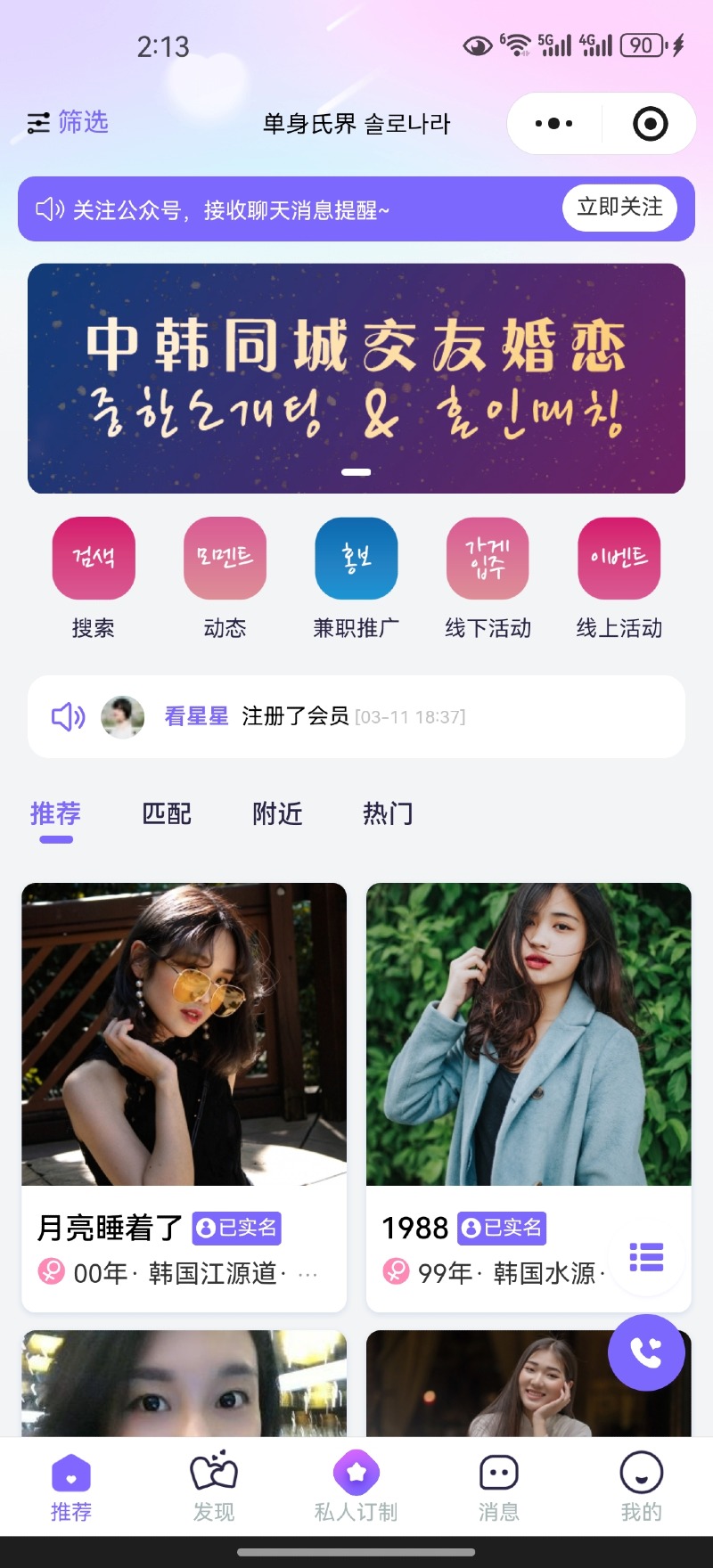Go to the 发现 discover tab
Viewport: 713px width, 1568px height.
pyautogui.click(x=214, y=1486)
